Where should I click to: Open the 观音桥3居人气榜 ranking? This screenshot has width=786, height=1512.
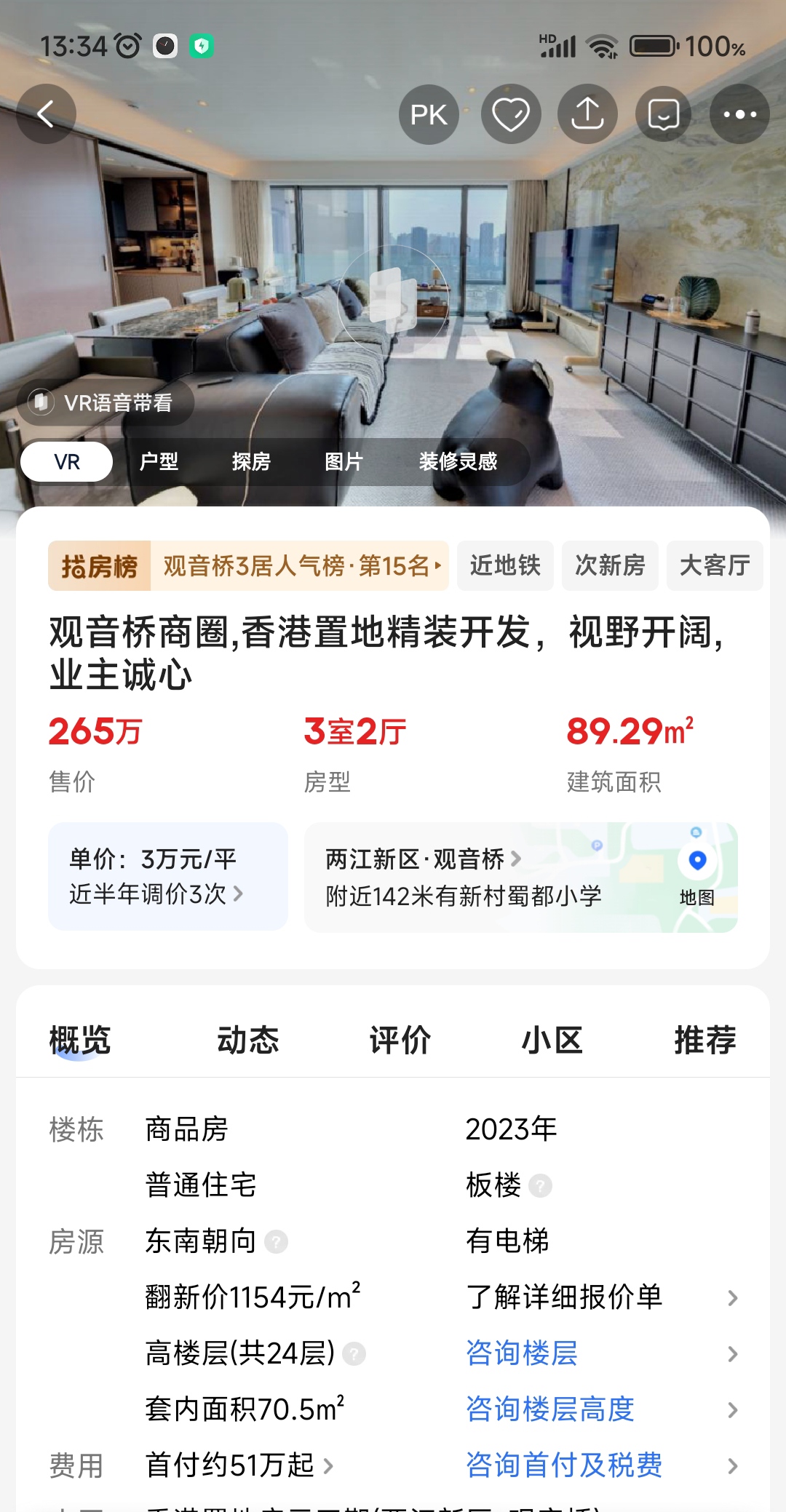[301, 565]
